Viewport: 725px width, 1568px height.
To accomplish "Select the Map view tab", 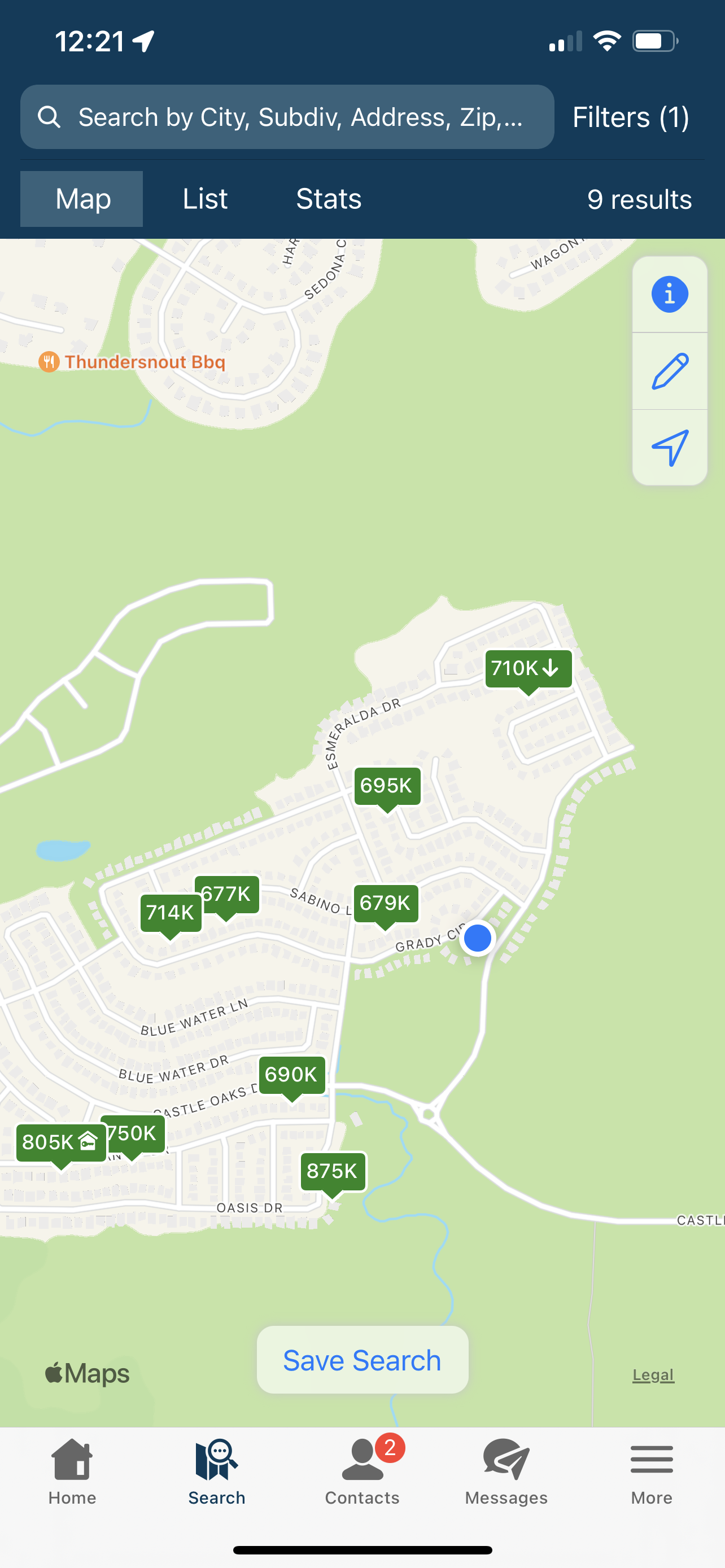I will pyautogui.click(x=81, y=199).
